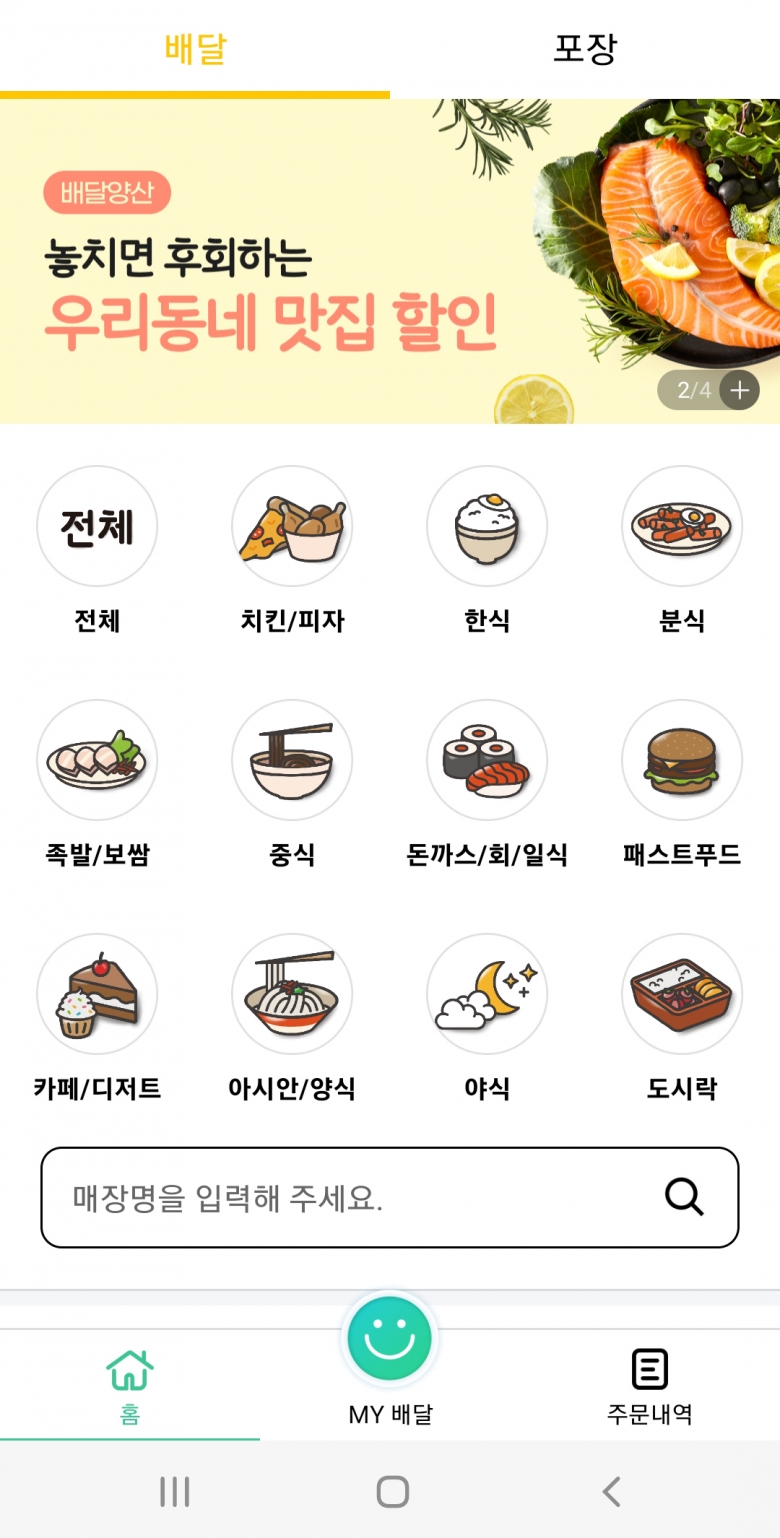Open MY 배달 from bottom bar
Image resolution: width=780 pixels, height=1538 pixels.
tap(390, 1361)
